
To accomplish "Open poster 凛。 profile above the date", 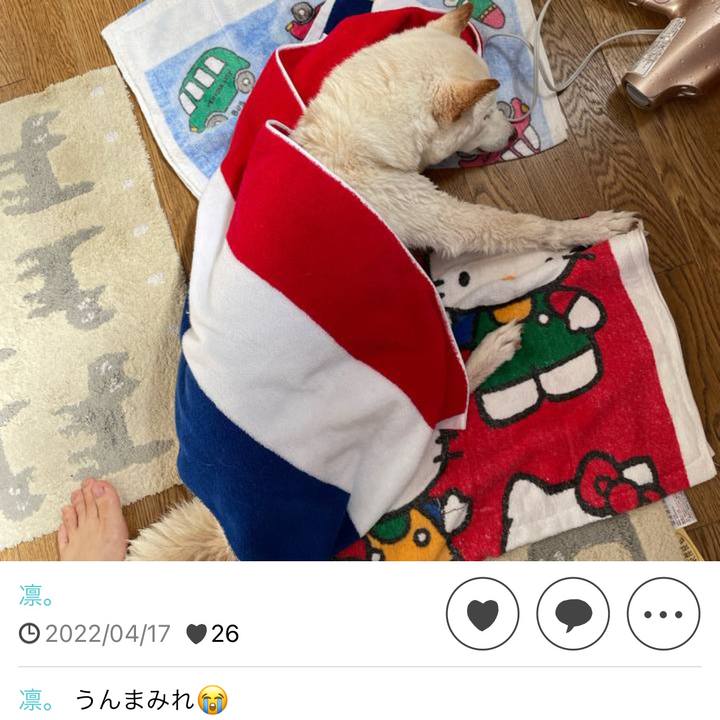I will tap(37, 596).
